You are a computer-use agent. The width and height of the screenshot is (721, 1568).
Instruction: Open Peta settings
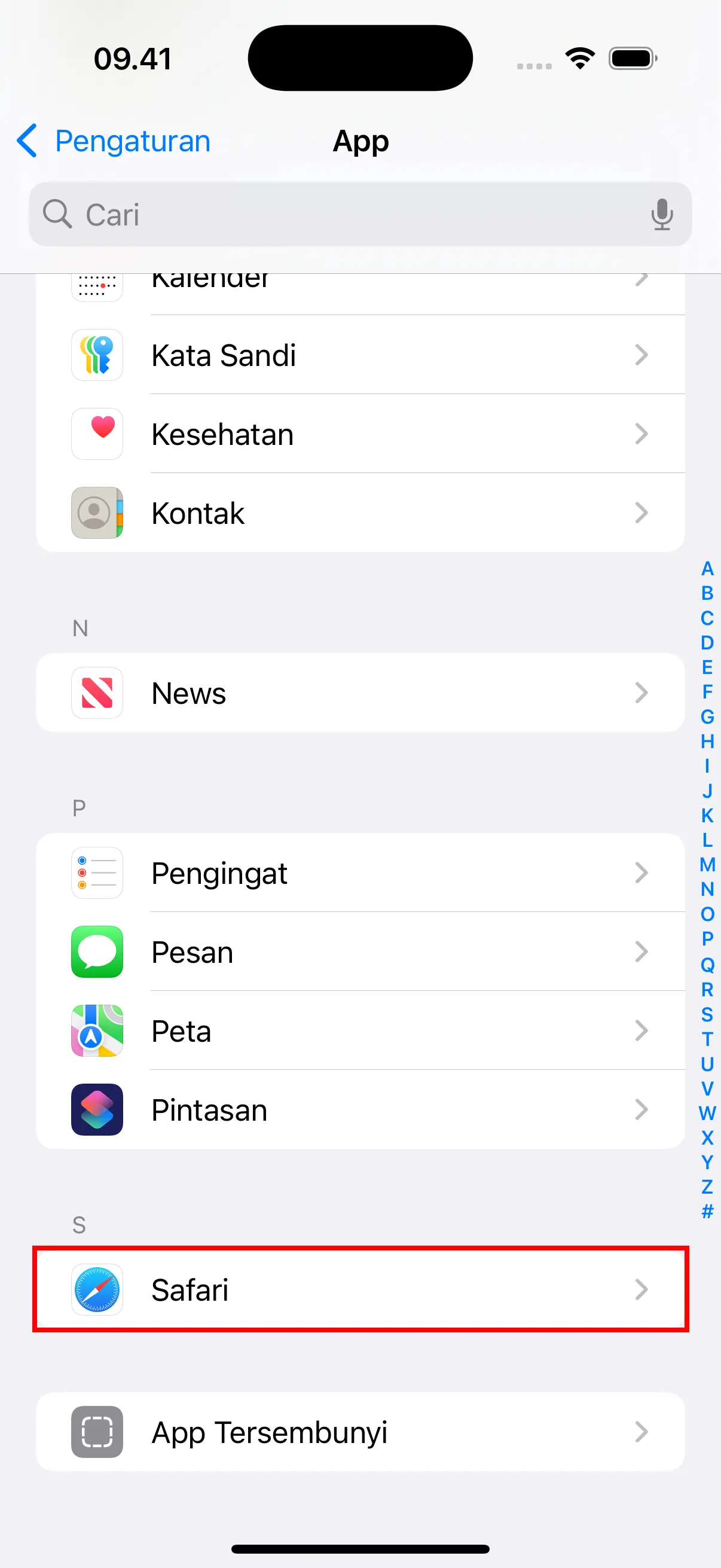click(x=360, y=1031)
